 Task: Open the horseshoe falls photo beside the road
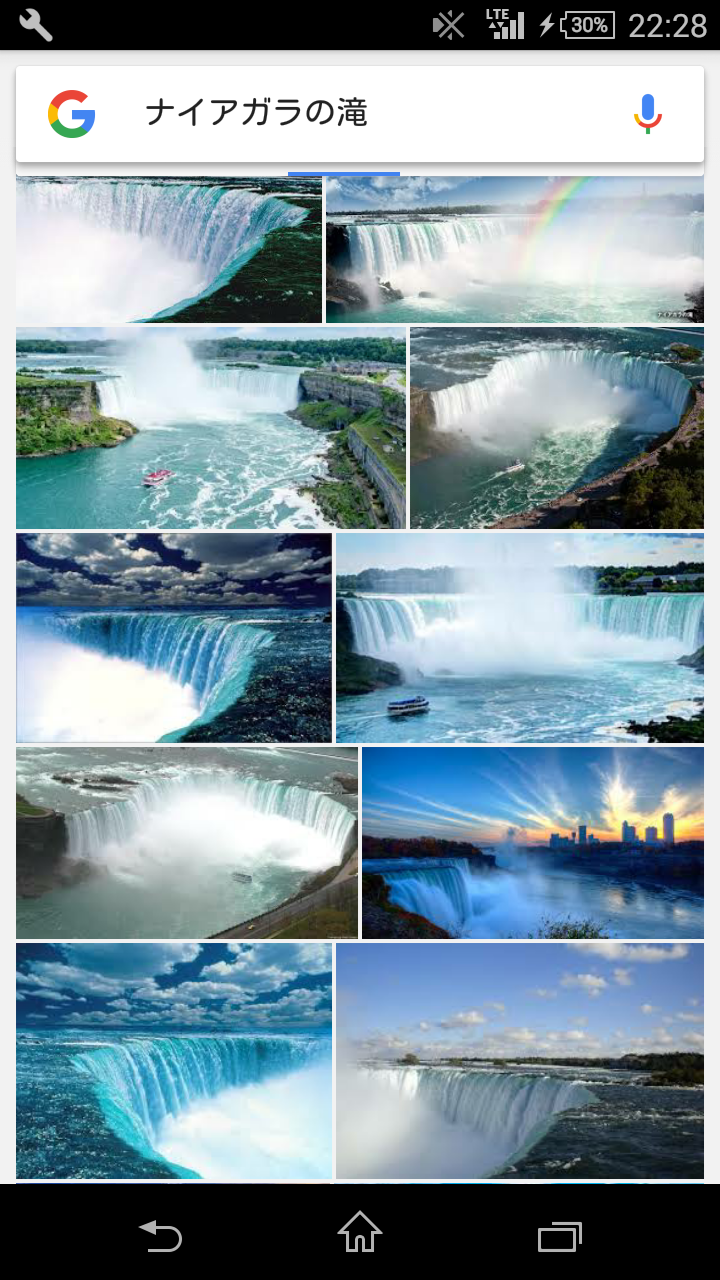tap(186, 843)
